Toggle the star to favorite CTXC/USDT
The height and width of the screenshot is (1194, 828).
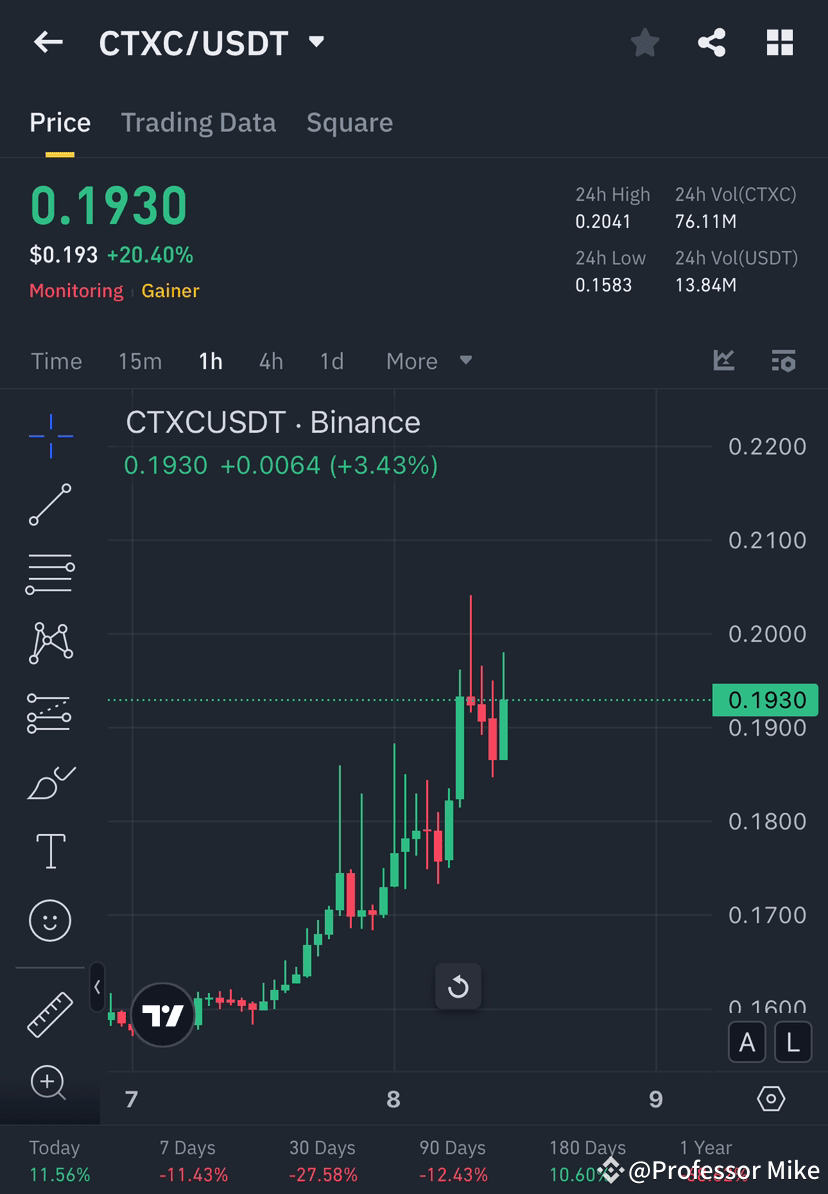point(644,42)
